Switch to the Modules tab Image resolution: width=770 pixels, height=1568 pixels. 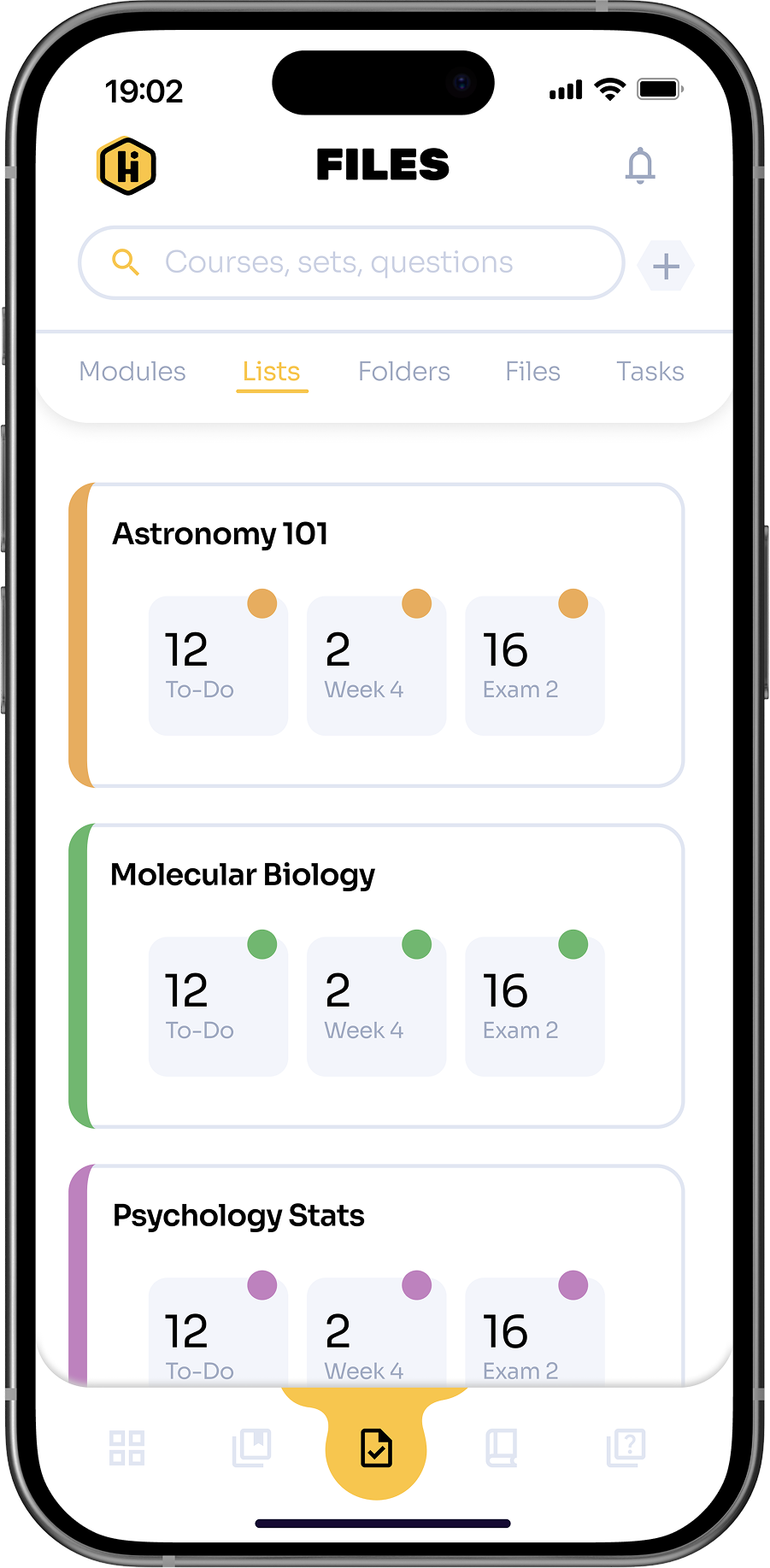point(132,372)
